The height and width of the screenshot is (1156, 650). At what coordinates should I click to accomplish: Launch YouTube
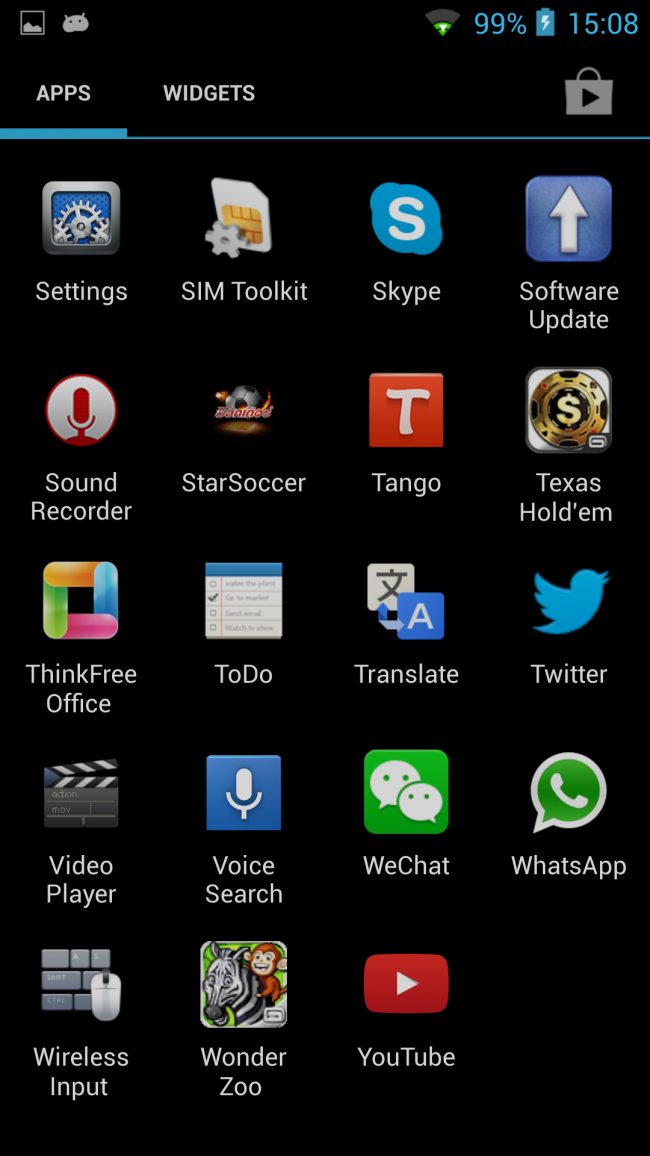406,984
